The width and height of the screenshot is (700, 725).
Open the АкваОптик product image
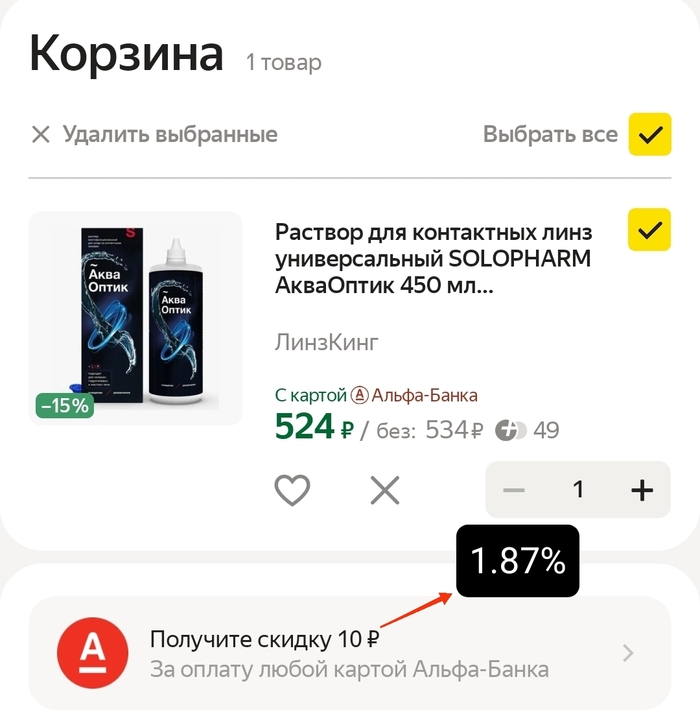(136, 318)
